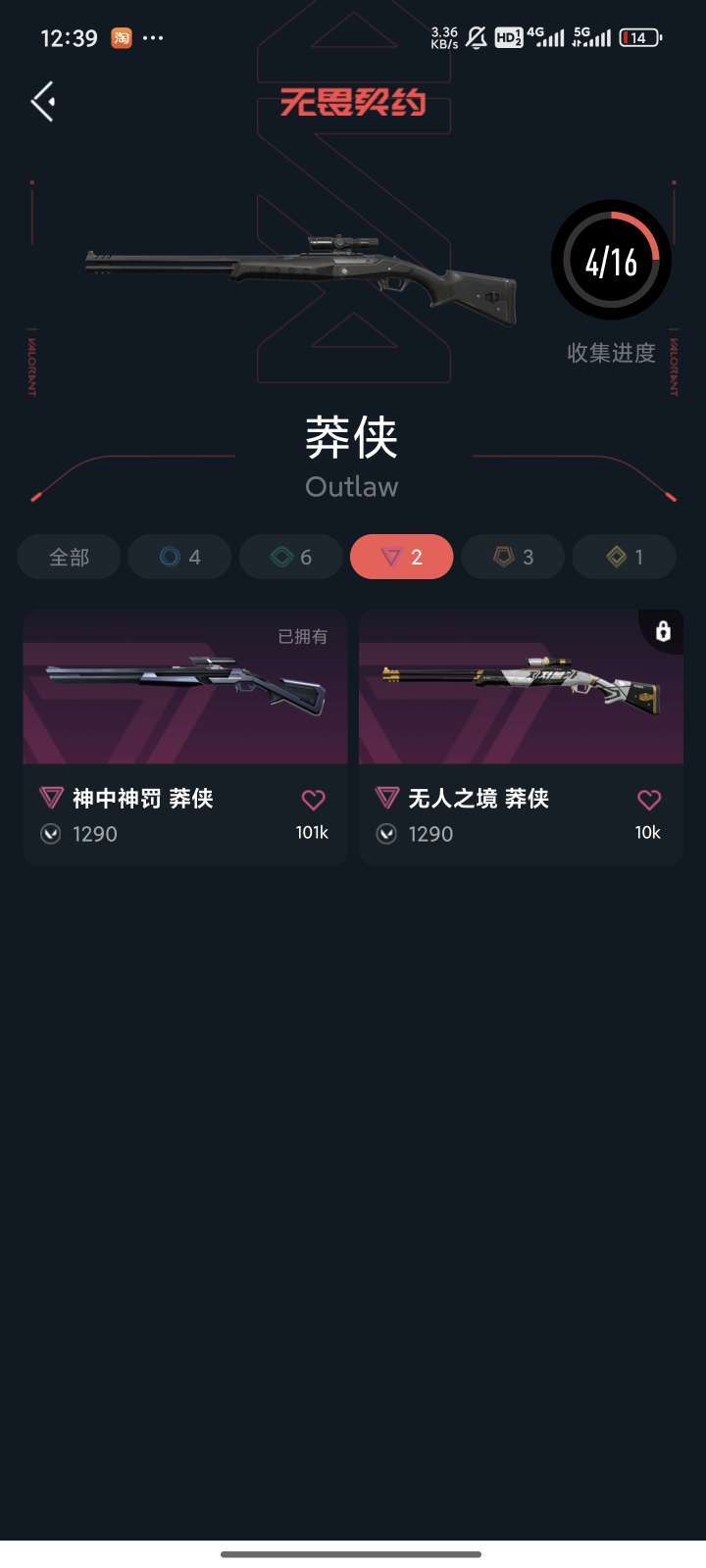Filter by yellow diamond tier with 1 skin
706x1568 pixels.
tap(625, 557)
